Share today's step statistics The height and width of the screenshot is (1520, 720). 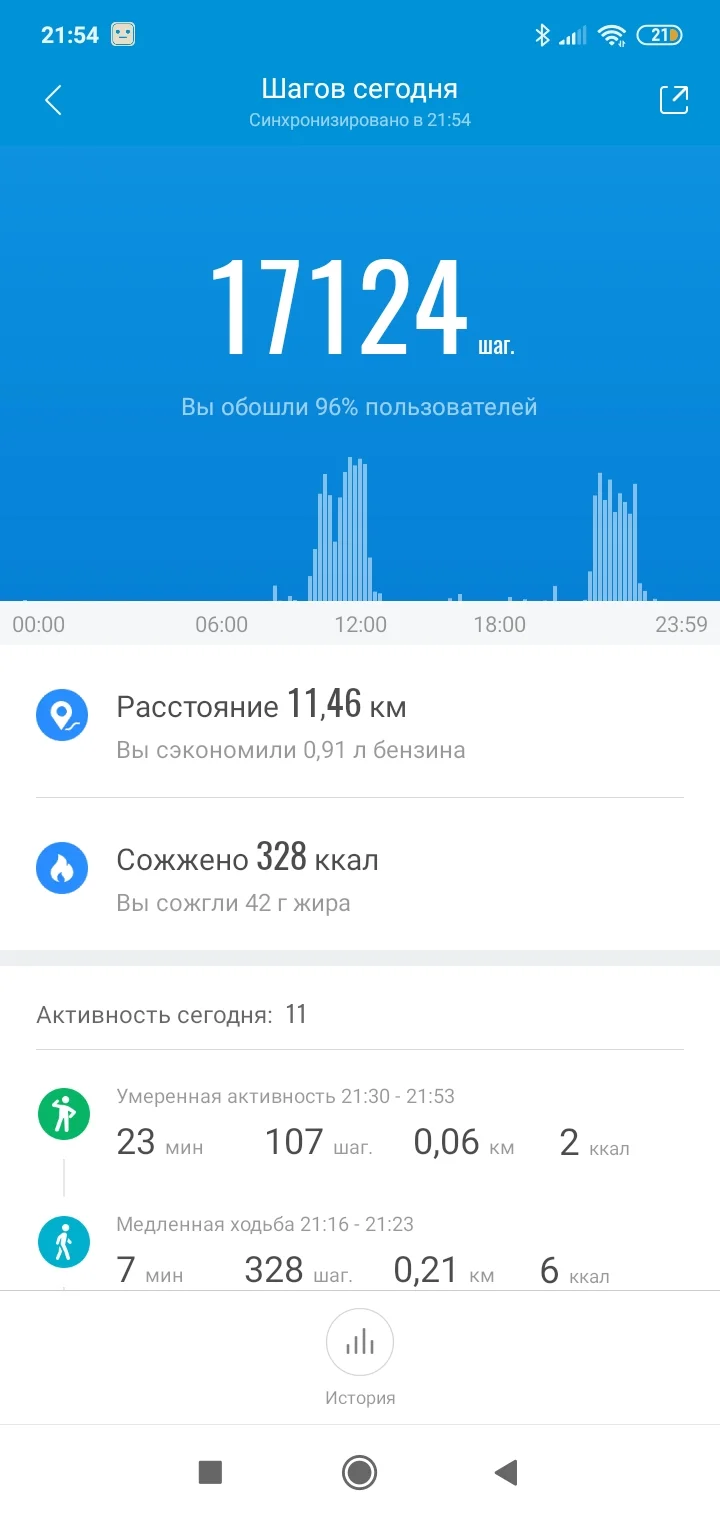coord(673,100)
